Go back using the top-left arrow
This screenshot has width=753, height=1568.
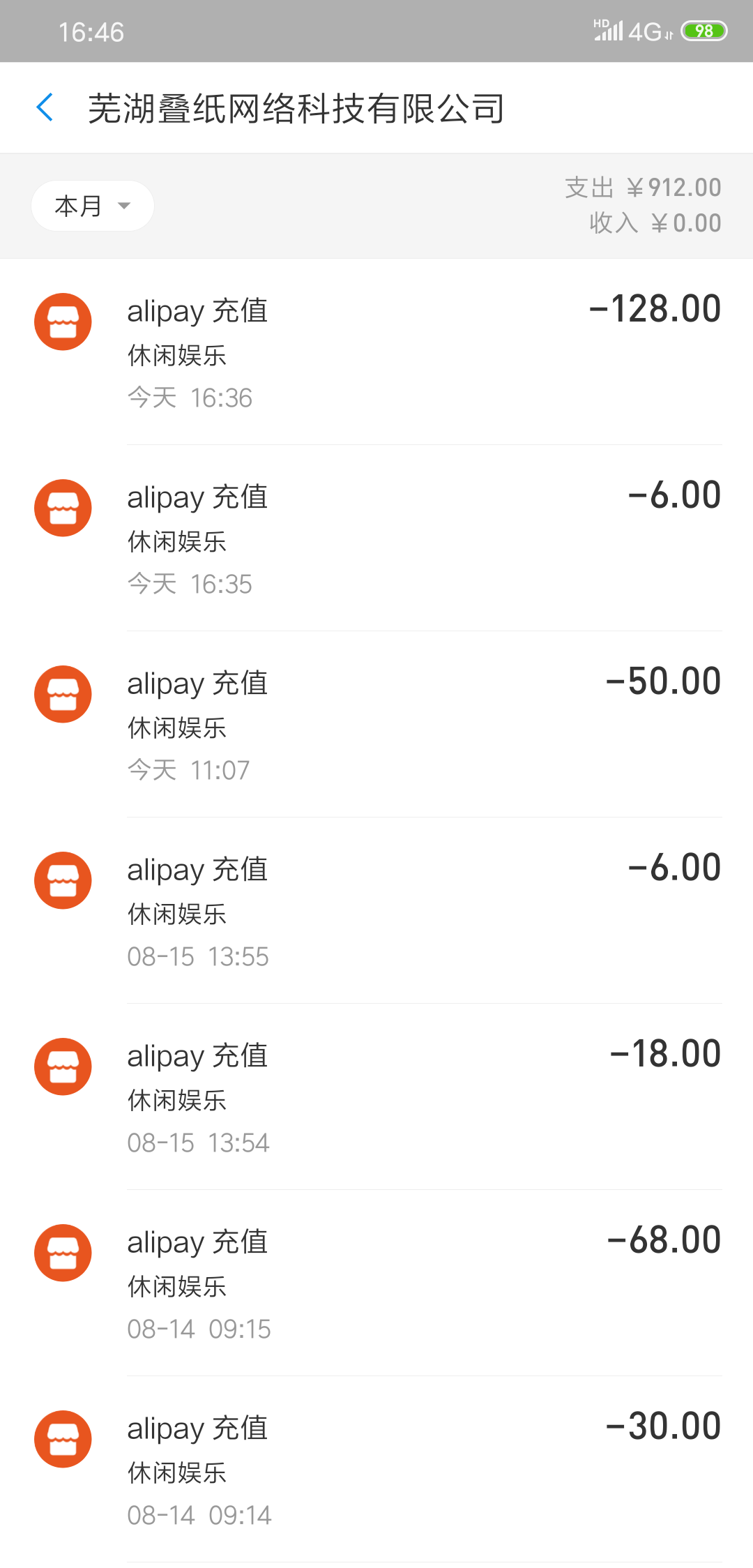(45, 107)
